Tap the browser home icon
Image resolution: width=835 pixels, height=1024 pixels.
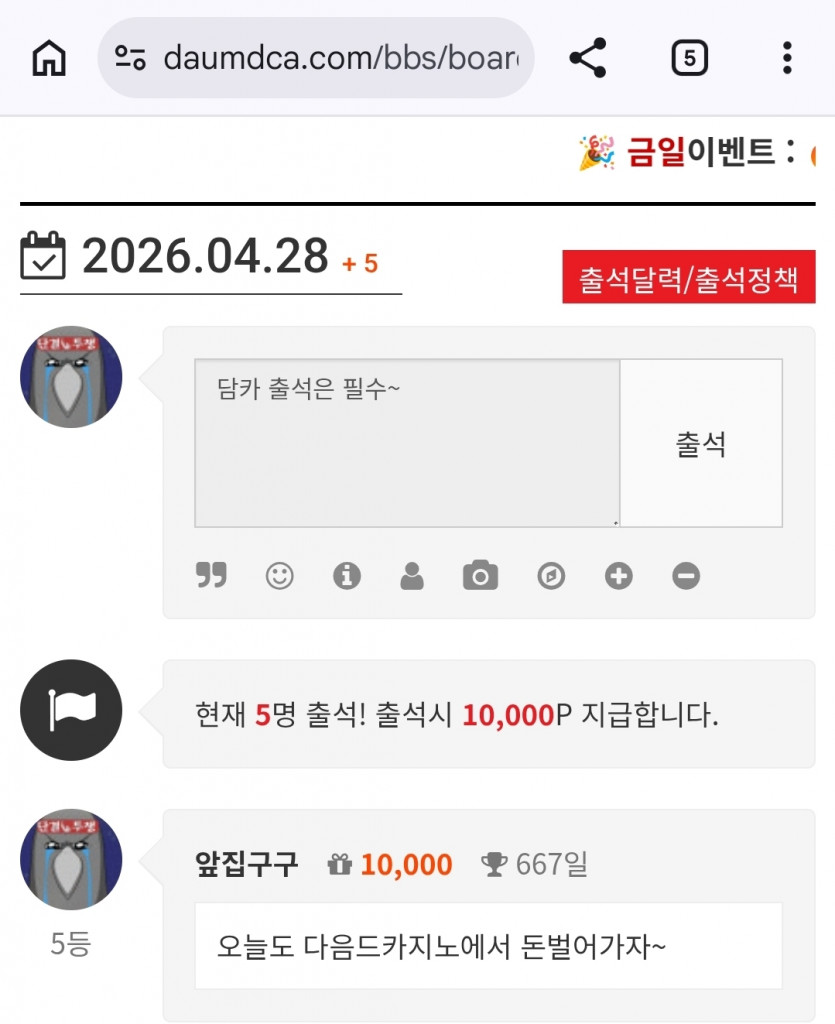(46, 57)
